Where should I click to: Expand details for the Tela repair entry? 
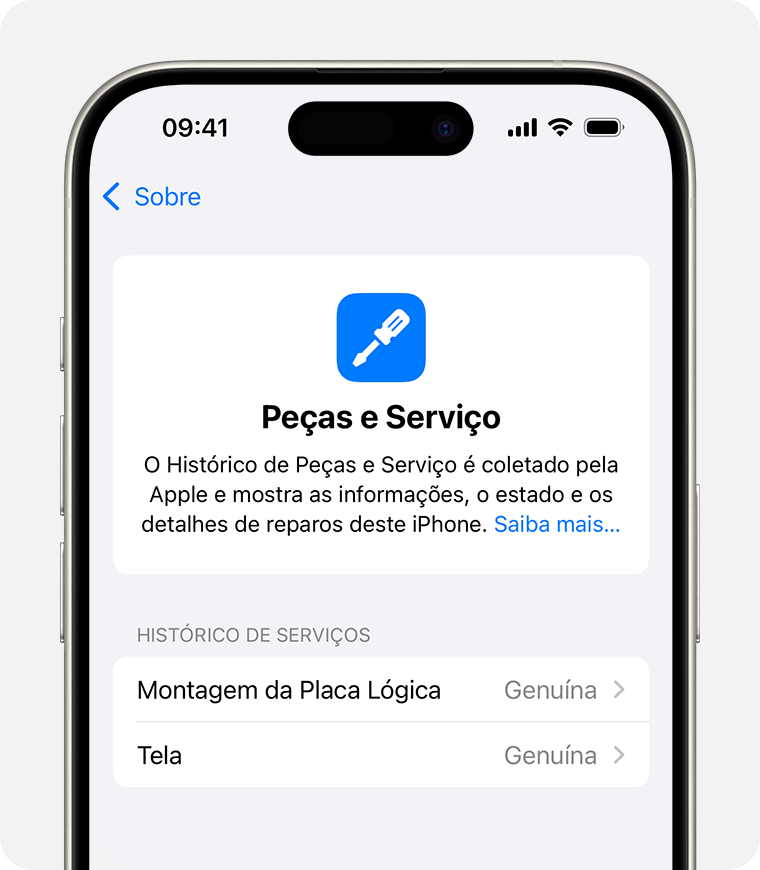point(380,755)
